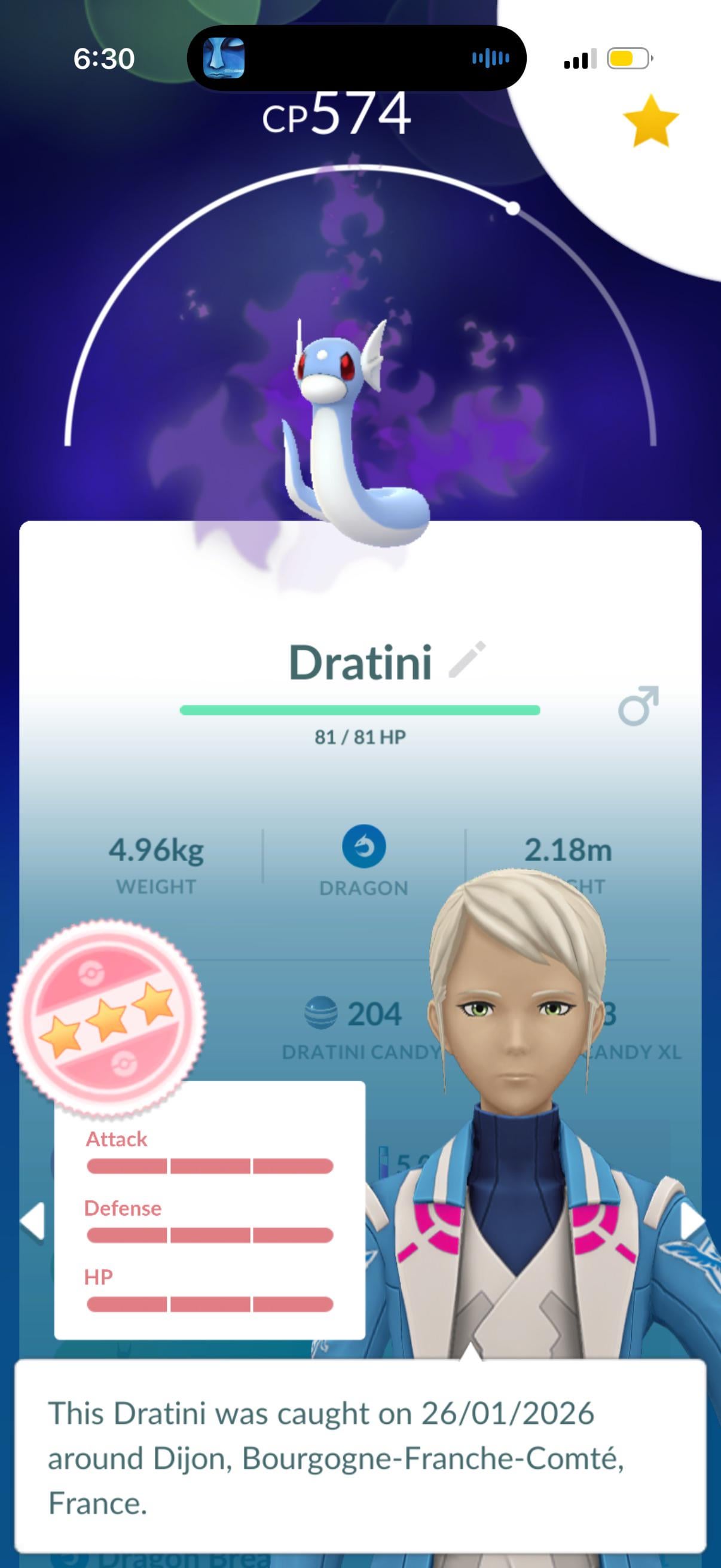This screenshot has width=721, height=1568.
Task: Go to the previous Pokémon with left arrow
Action: point(32,1221)
